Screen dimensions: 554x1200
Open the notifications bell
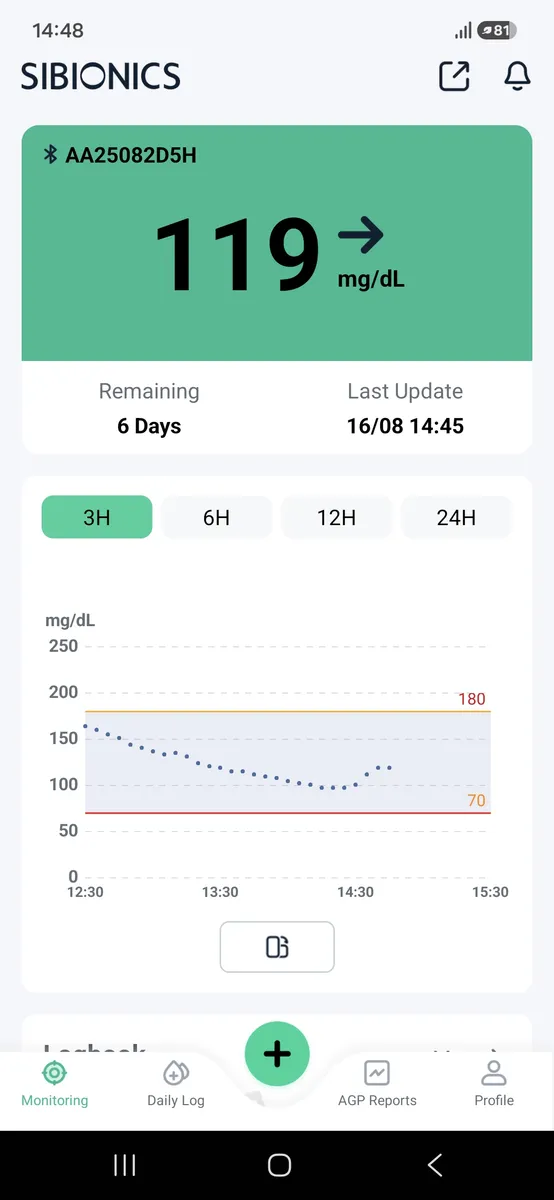(x=517, y=76)
